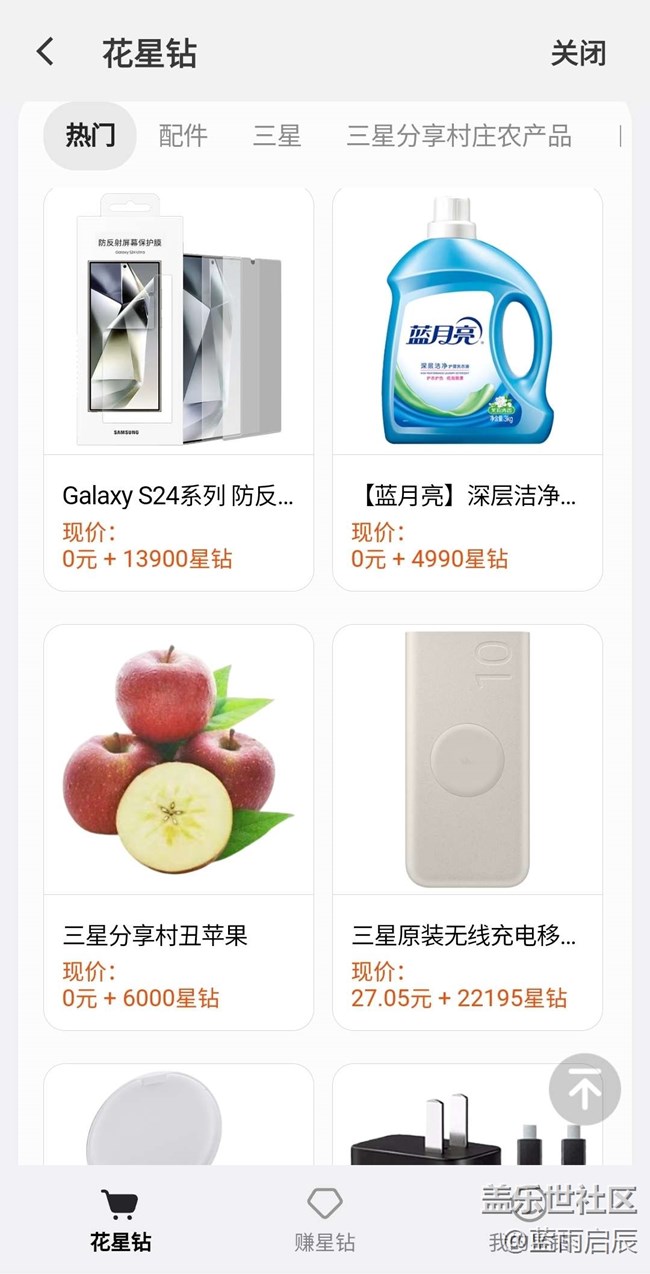Tap 关闭 to close the page
Viewport: 650px width, 1274px height.
click(578, 53)
